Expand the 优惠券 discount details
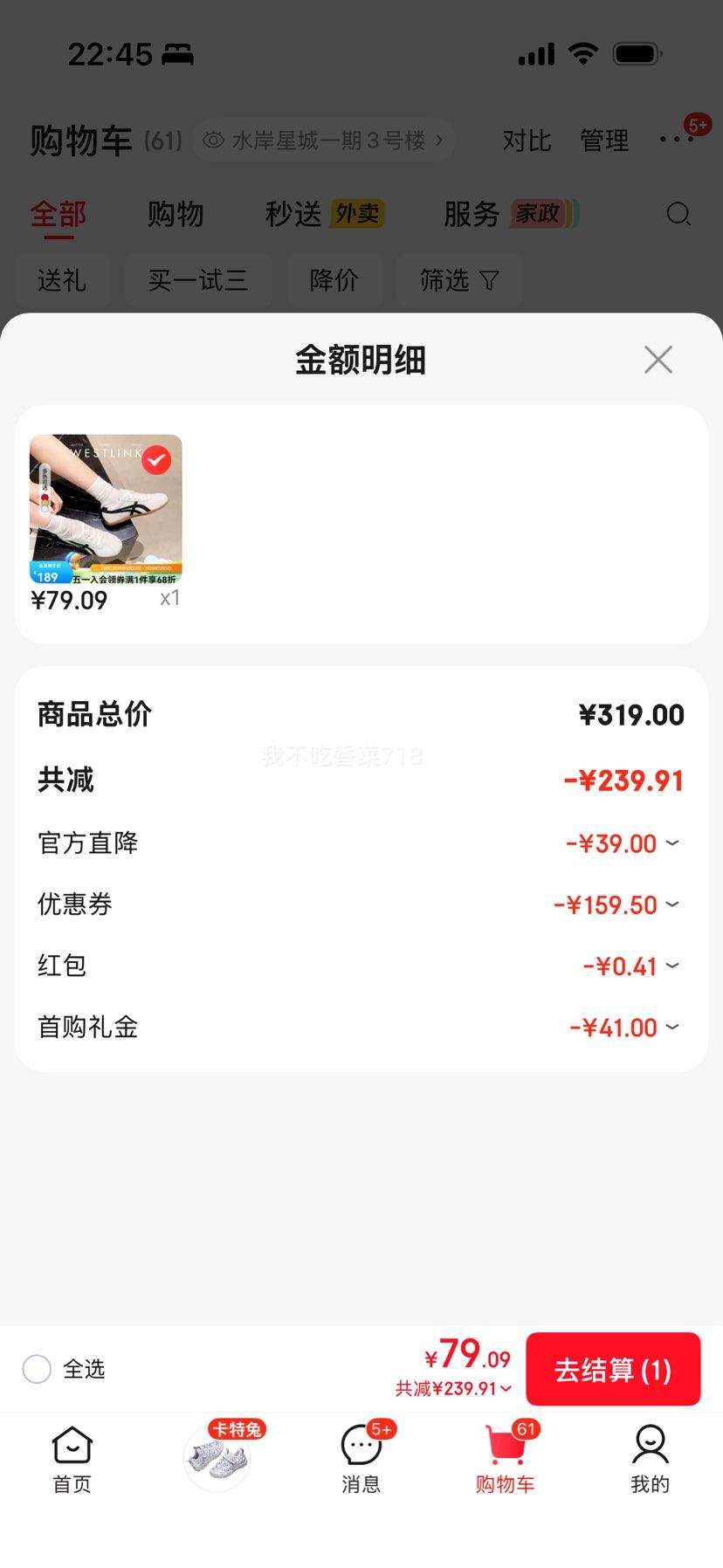Image resolution: width=723 pixels, height=1568 pixels. pyautogui.click(x=671, y=904)
